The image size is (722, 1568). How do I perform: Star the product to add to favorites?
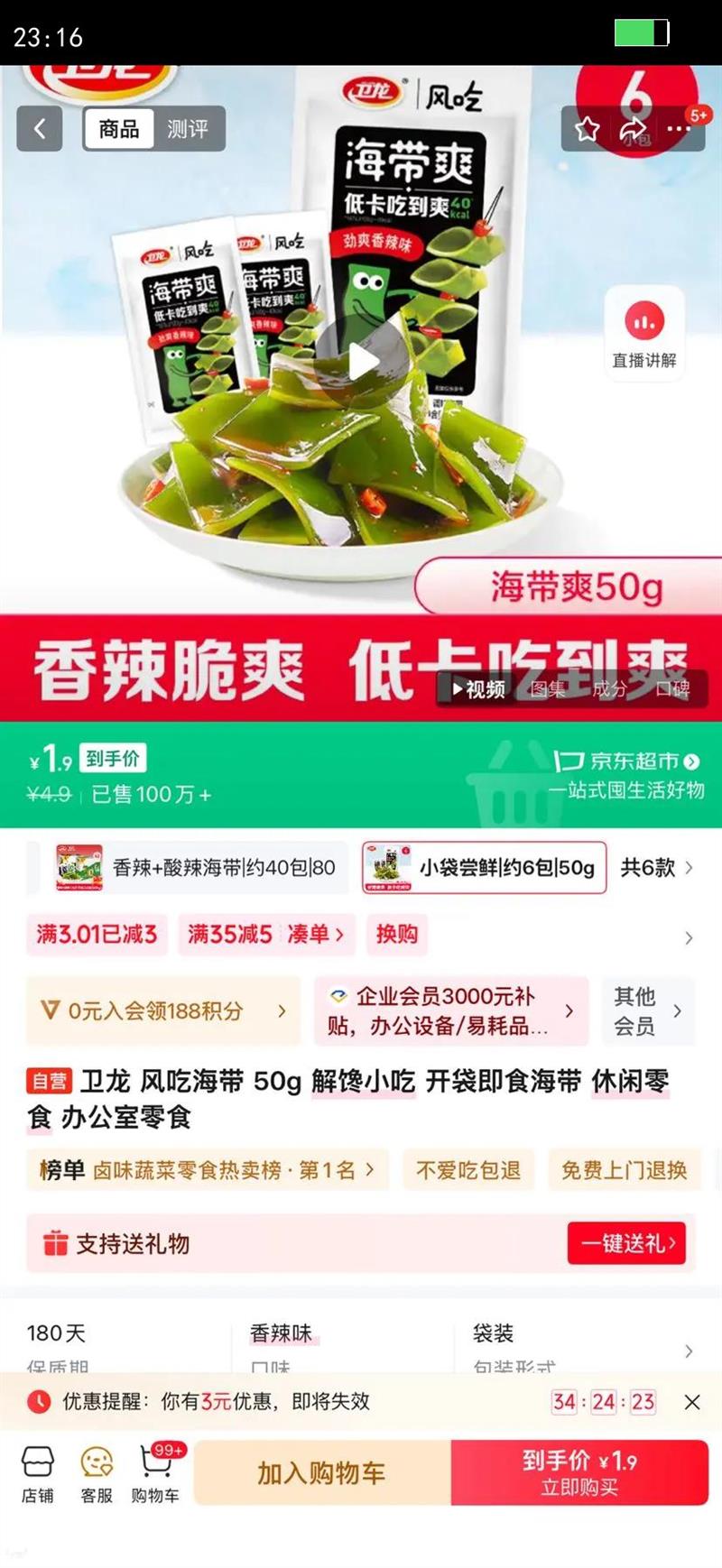click(588, 129)
